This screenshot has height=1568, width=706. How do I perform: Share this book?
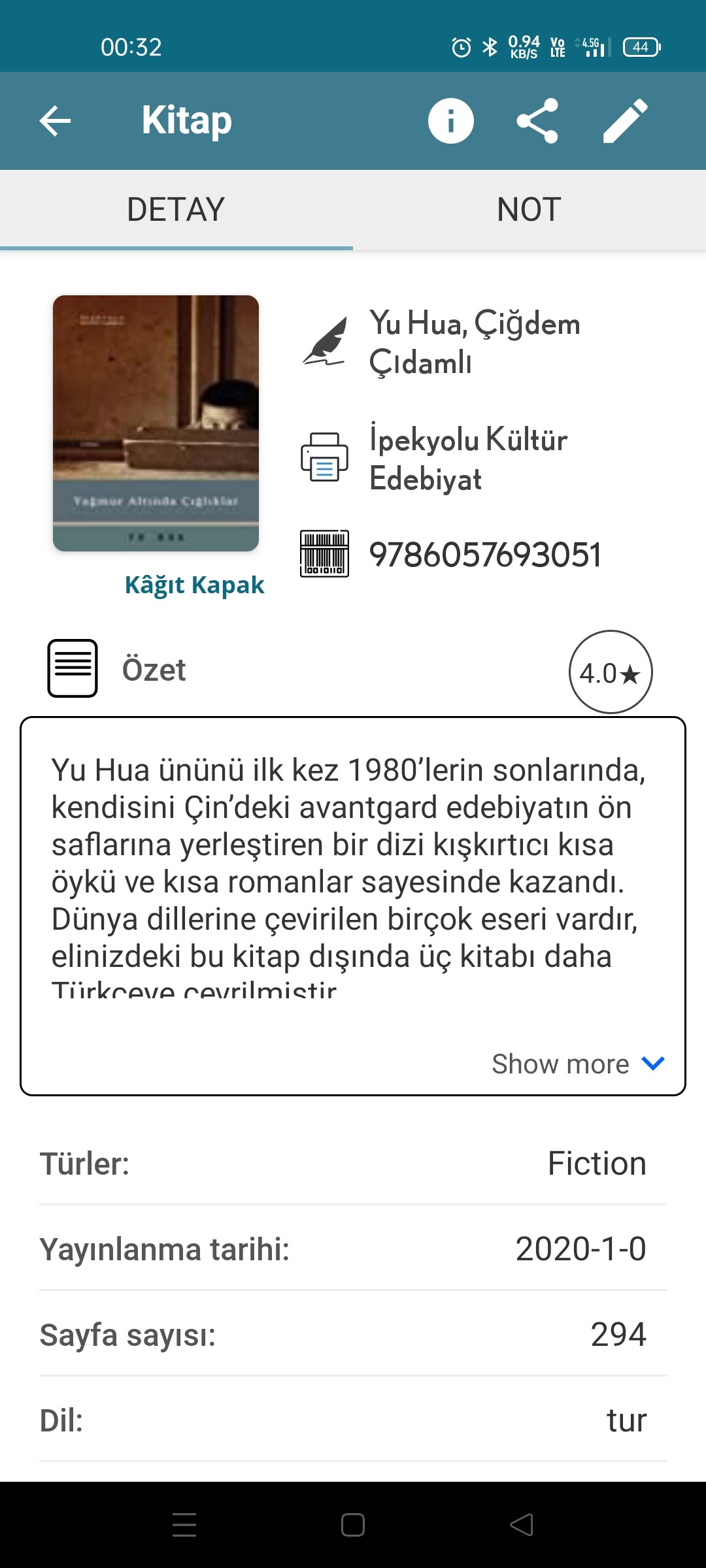tap(537, 121)
